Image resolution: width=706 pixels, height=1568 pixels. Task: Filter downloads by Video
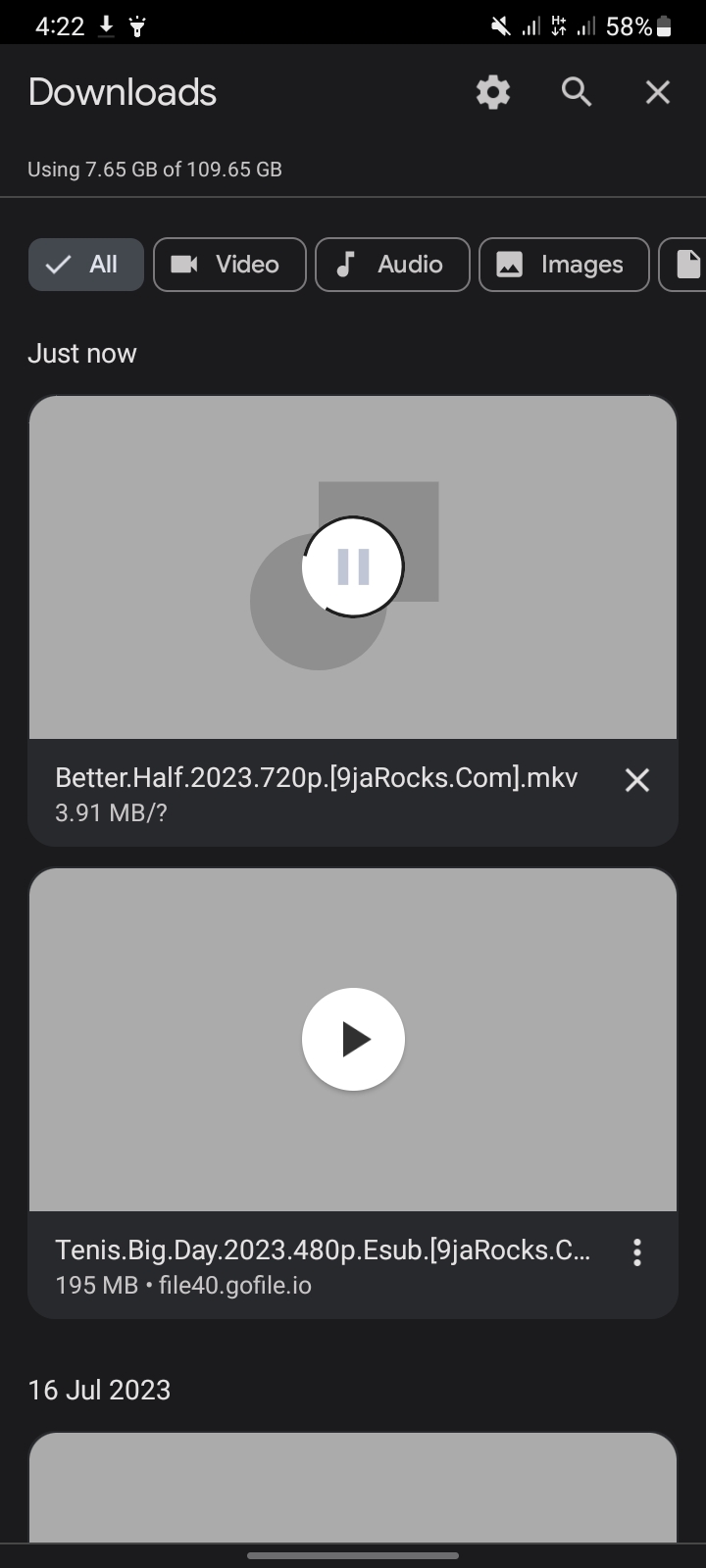(x=229, y=265)
